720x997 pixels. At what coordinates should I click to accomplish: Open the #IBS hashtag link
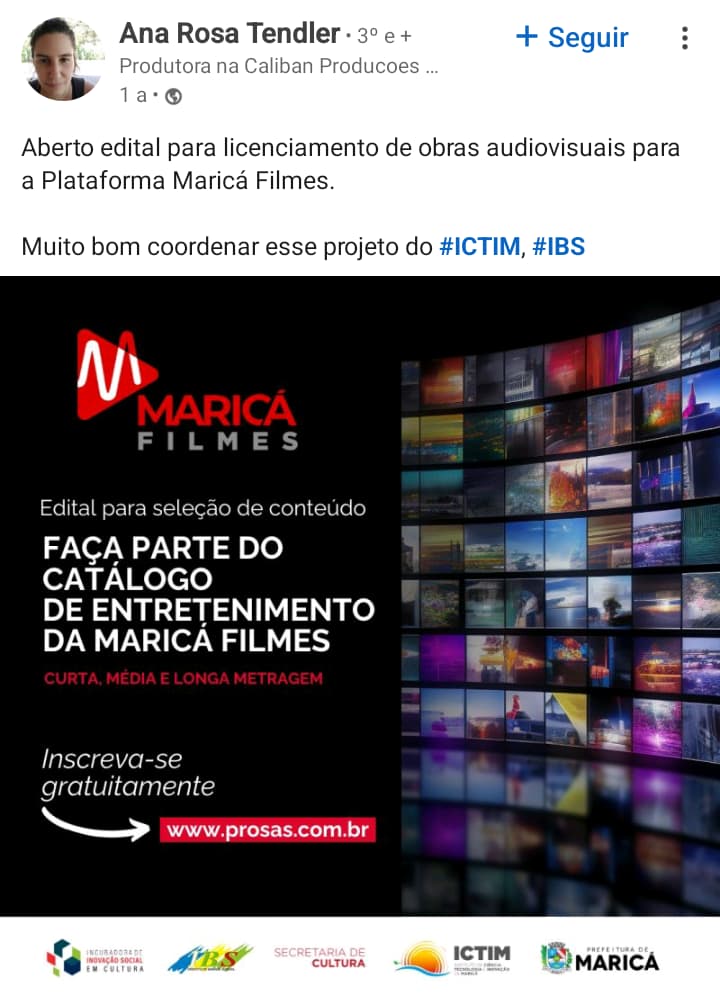pos(558,246)
